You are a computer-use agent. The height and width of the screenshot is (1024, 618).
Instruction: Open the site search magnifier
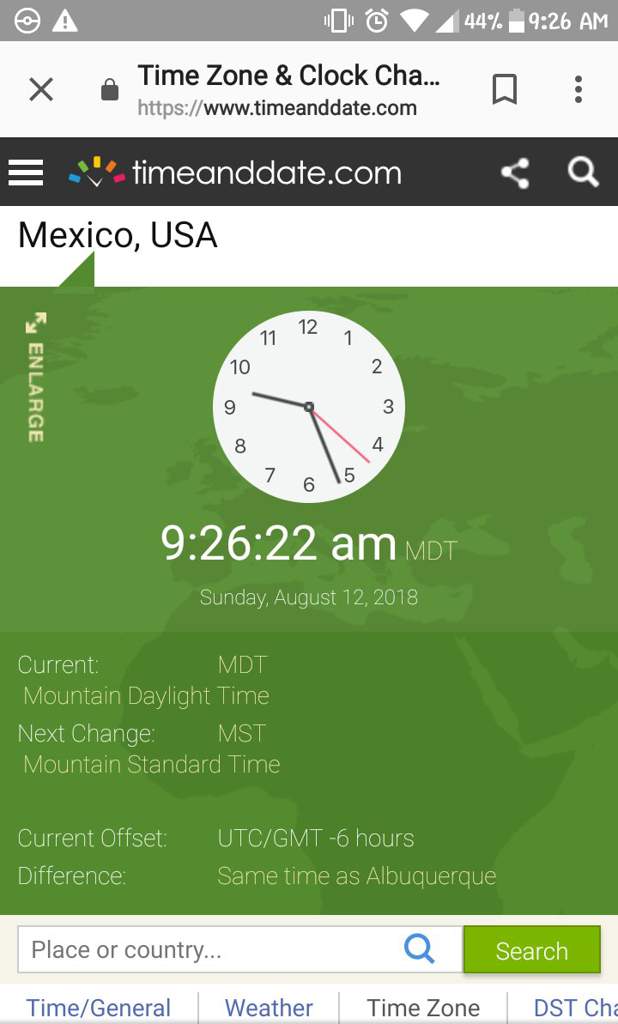click(x=583, y=173)
